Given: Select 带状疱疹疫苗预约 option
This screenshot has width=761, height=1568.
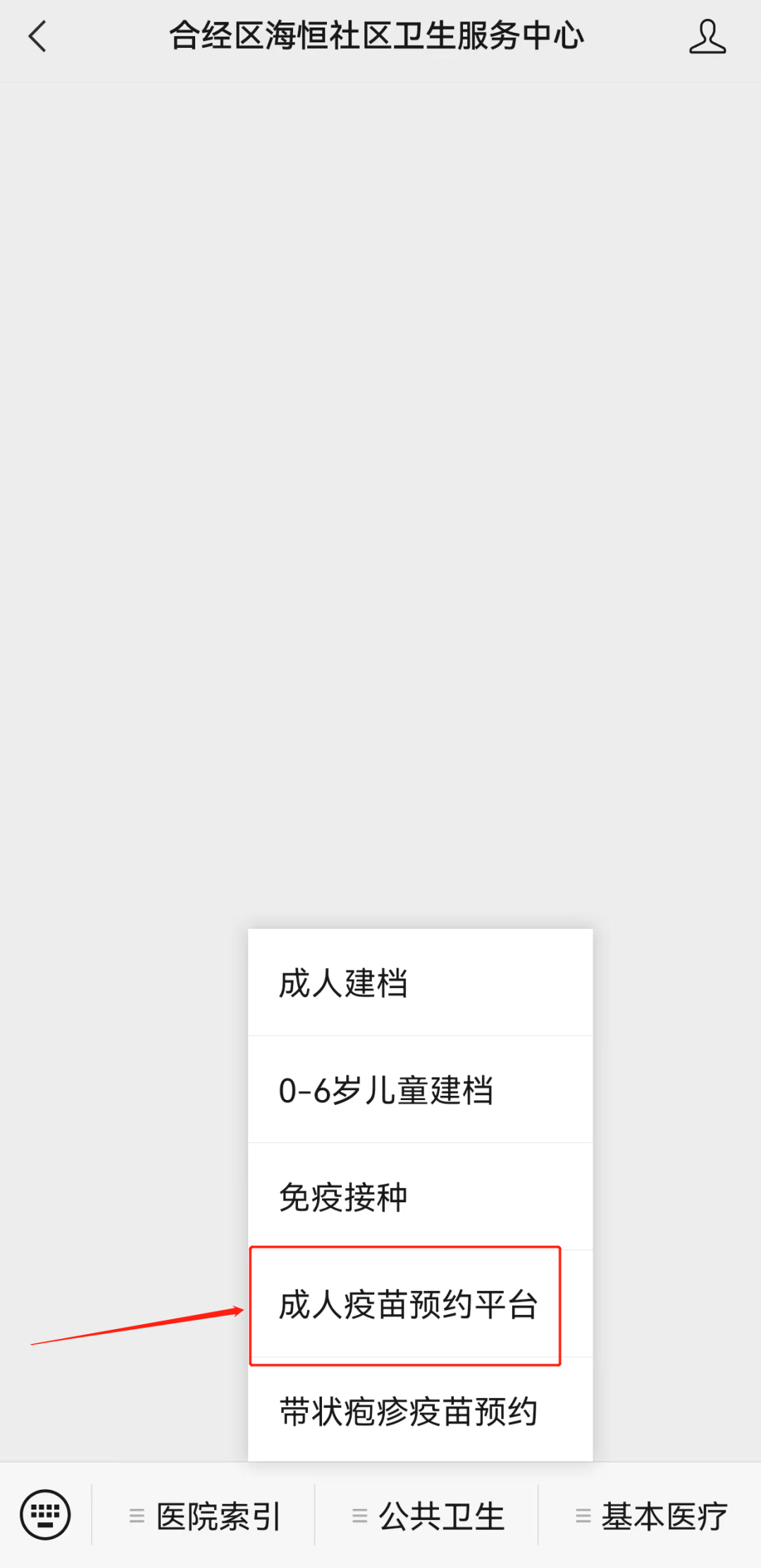Looking at the screenshot, I should tap(420, 1412).
